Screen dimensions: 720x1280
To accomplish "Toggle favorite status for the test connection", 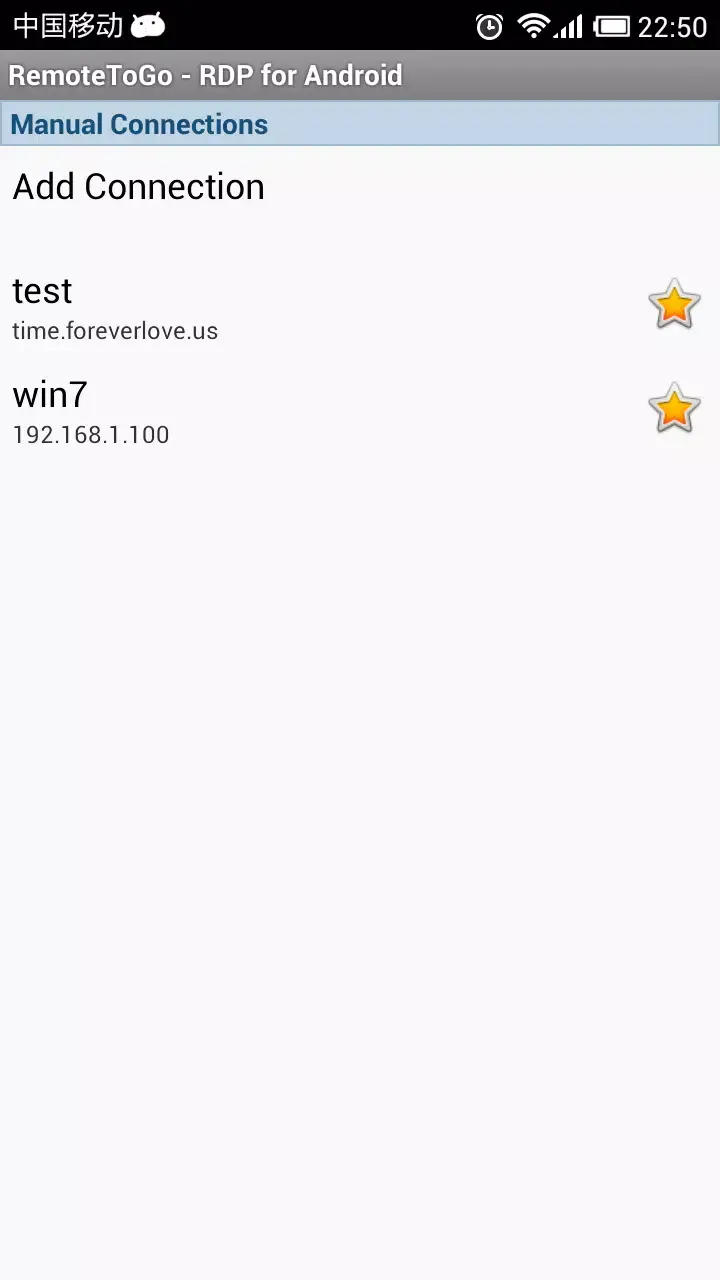I will pyautogui.click(x=673, y=304).
